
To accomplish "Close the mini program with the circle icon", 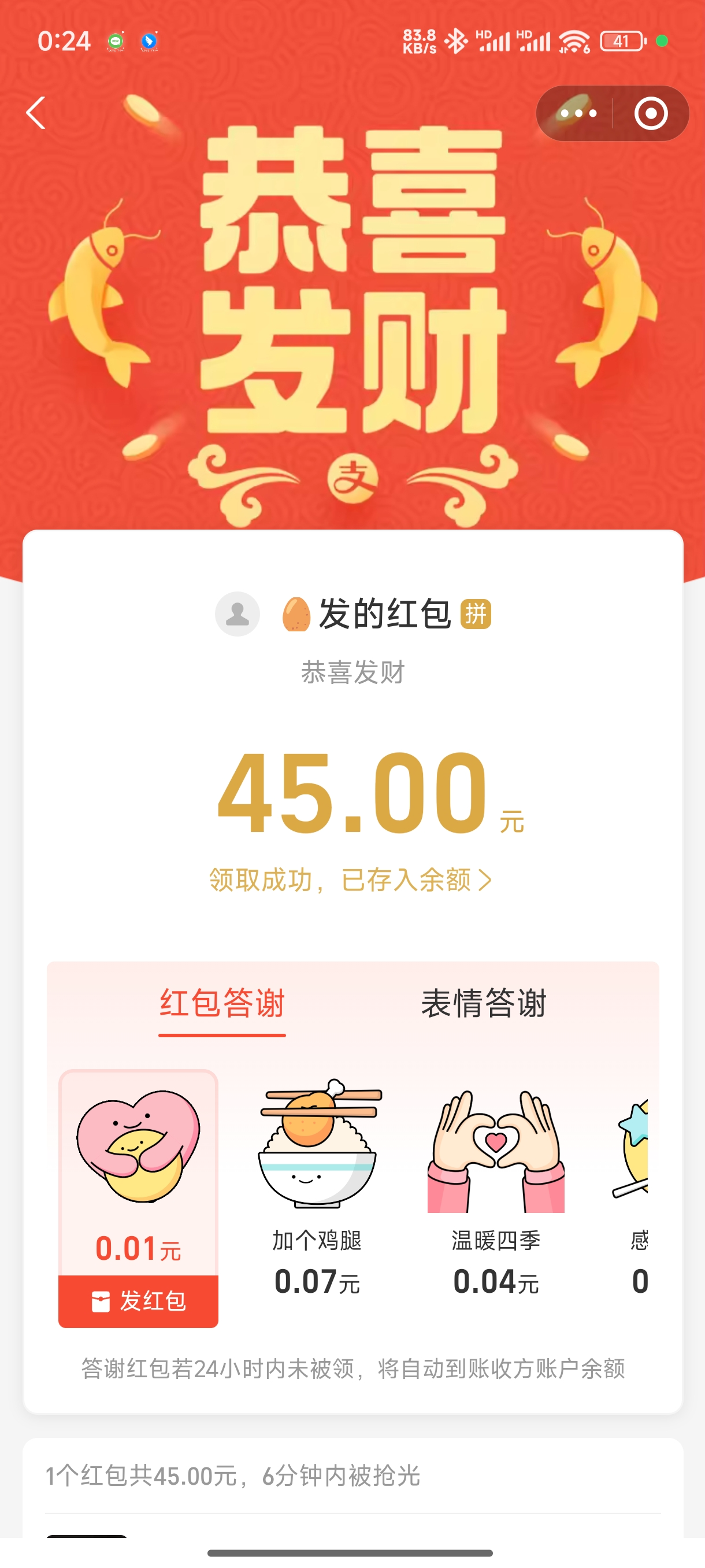I will tap(650, 113).
